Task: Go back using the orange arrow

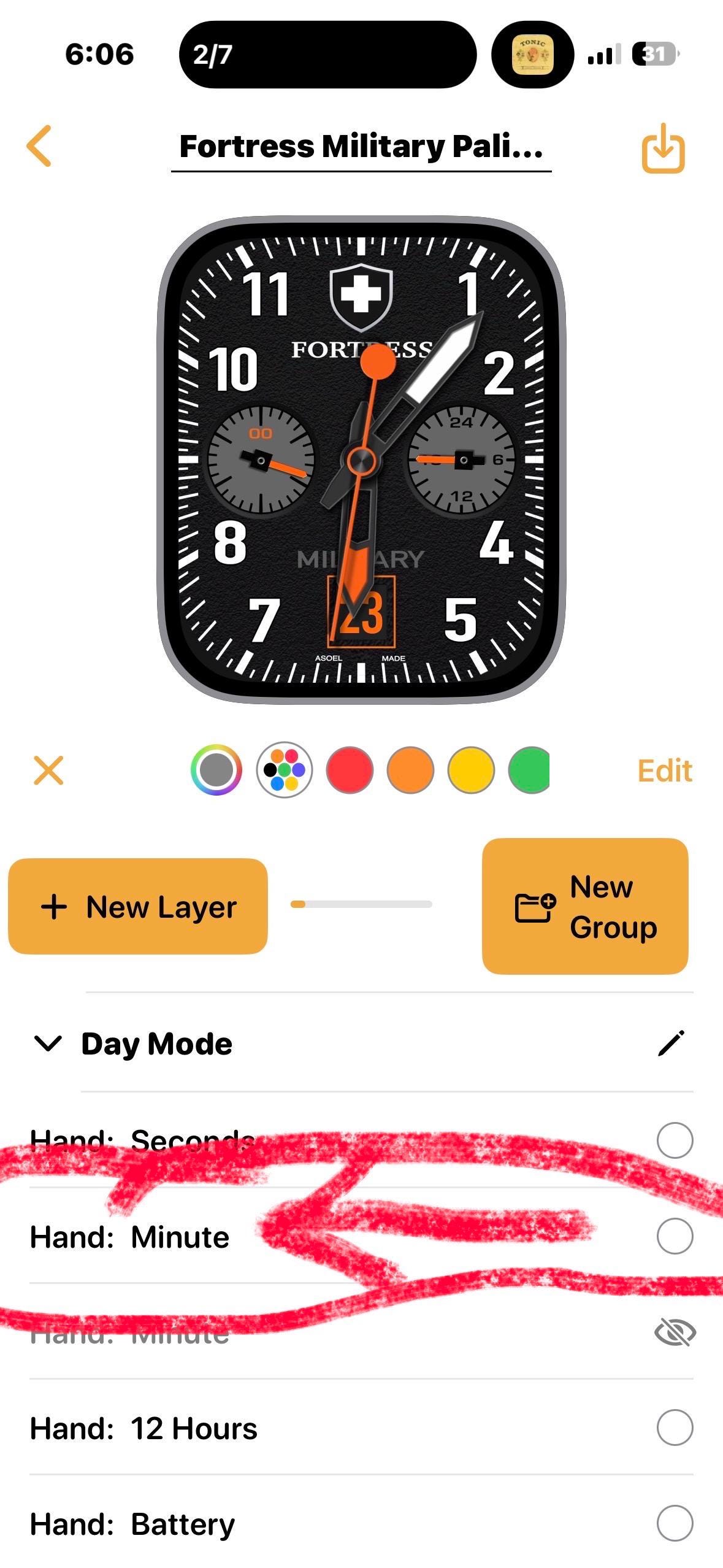Action: click(x=39, y=146)
